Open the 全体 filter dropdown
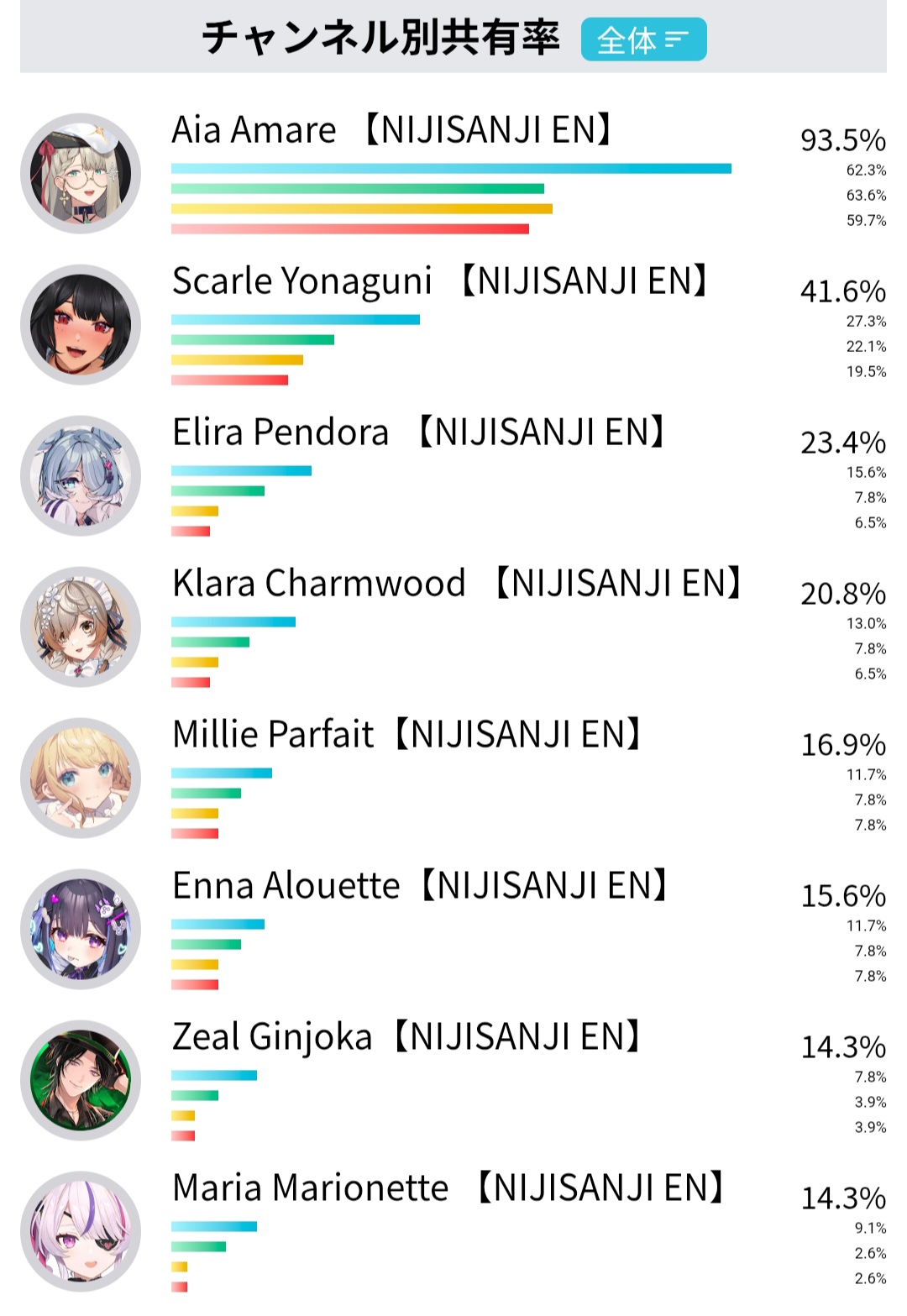907x1316 pixels. [643, 39]
